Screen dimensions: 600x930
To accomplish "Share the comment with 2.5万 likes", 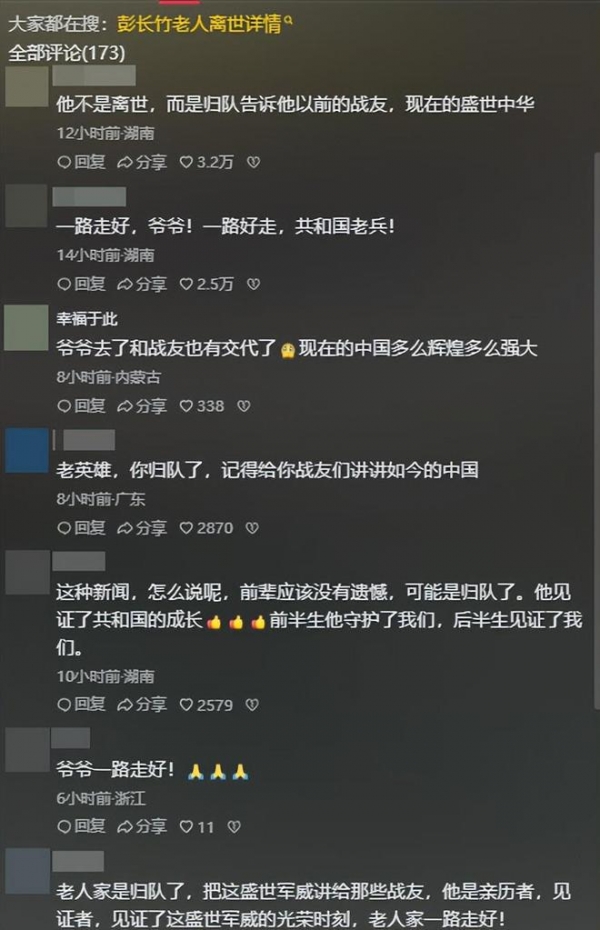I will tap(141, 284).
